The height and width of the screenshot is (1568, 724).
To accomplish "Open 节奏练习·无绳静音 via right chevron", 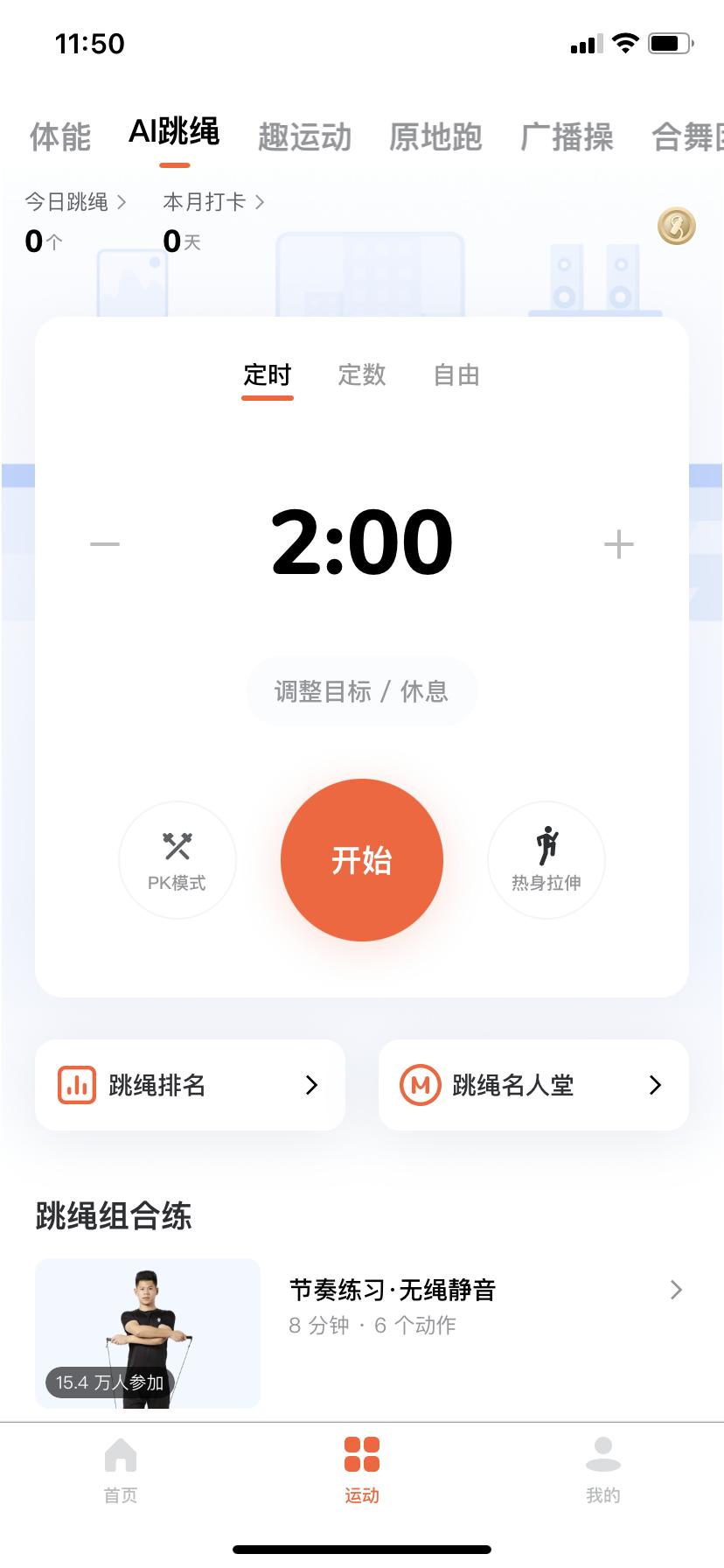I will (674, 1289).
